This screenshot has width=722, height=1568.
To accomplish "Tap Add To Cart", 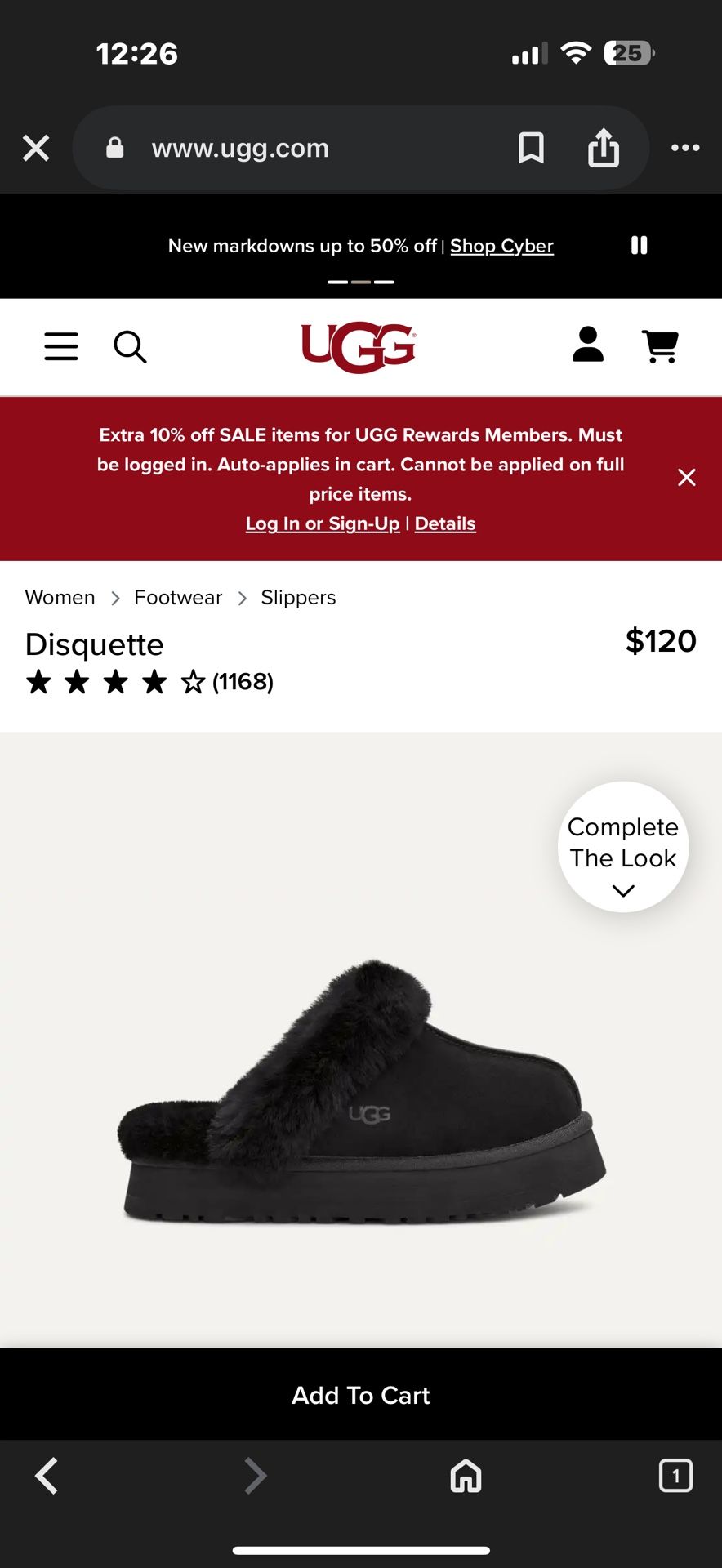I will (360, 1395).
